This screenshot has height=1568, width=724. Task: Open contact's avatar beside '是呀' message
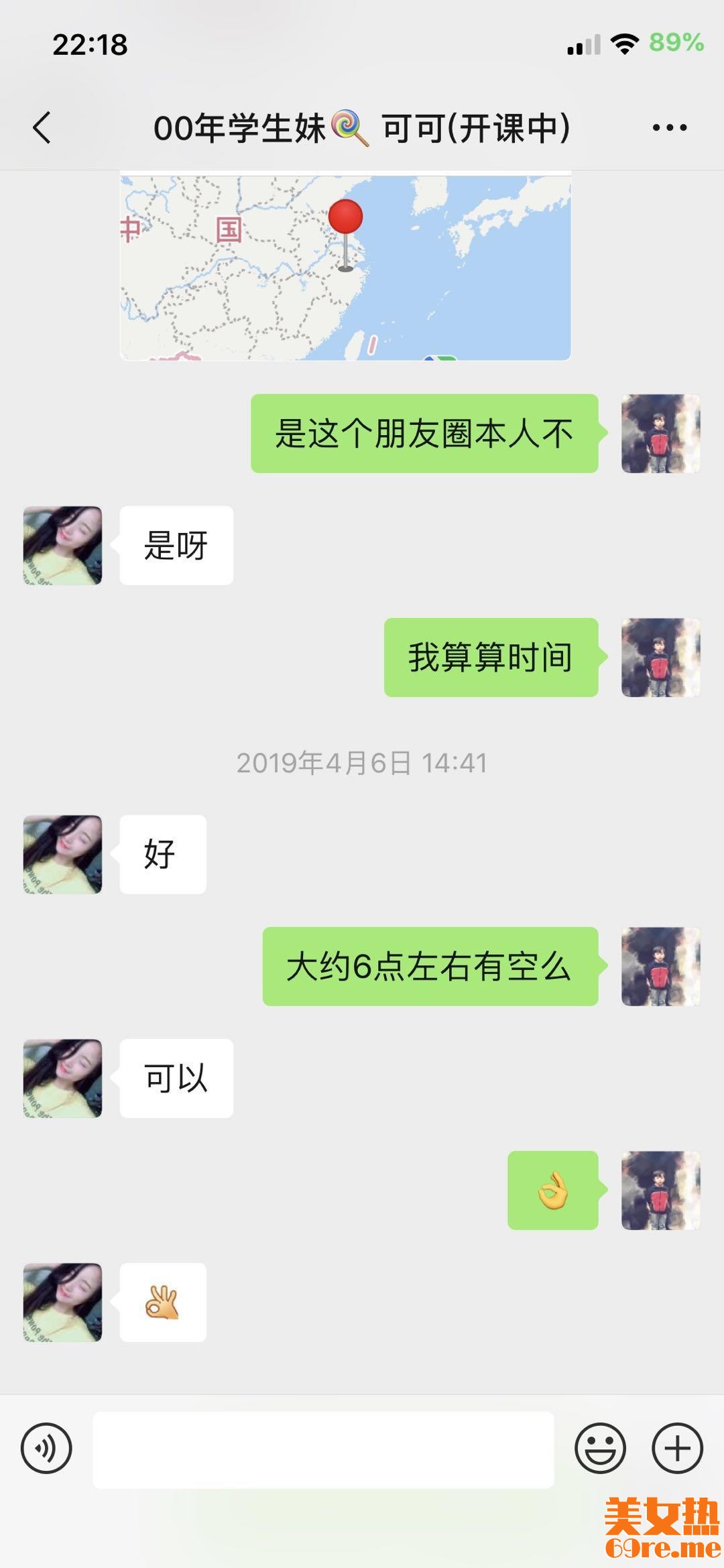(63, 545)
